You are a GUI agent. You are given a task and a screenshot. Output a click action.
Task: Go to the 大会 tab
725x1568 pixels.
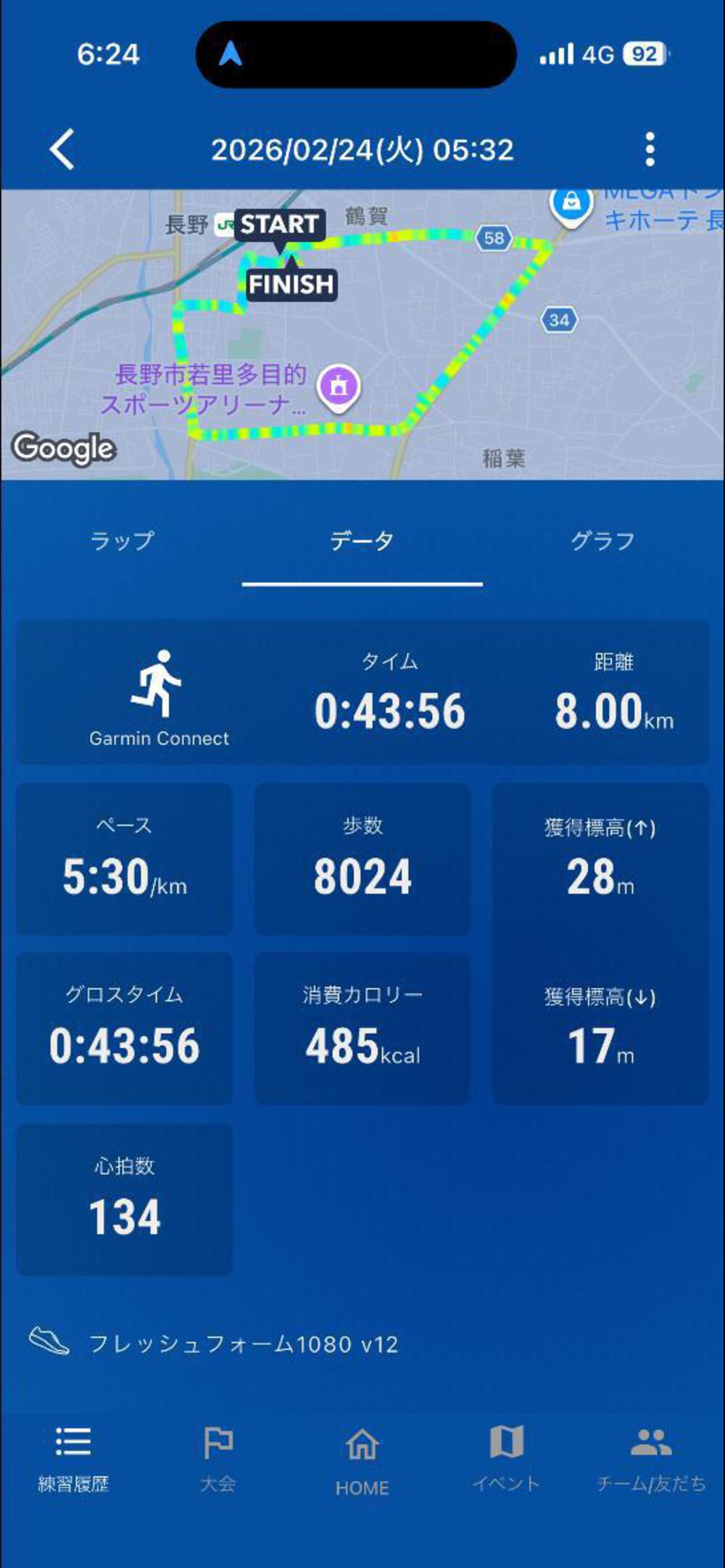pyautogui.click(x=217, y=1459)
